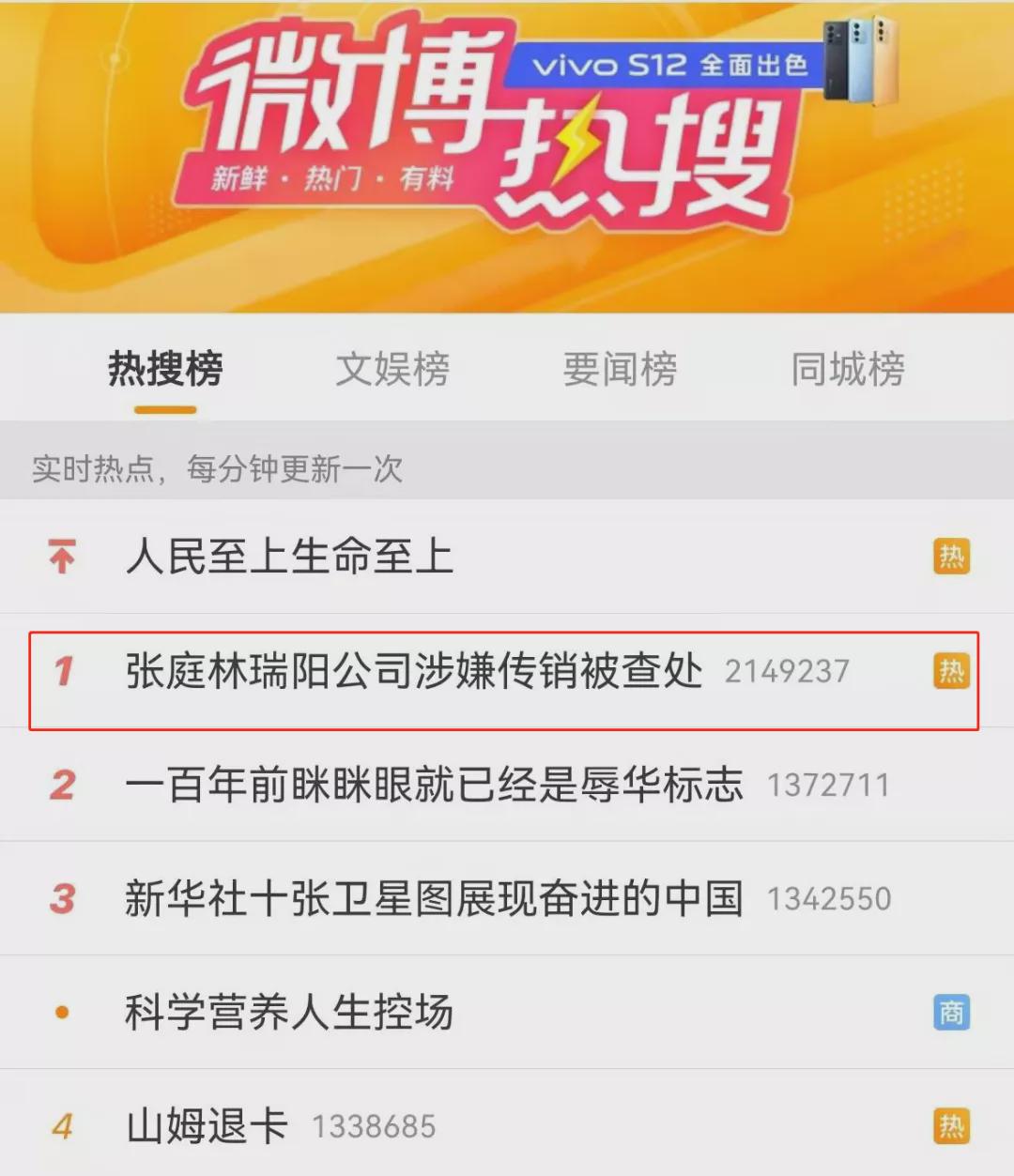Image resolution: width=1014 pixels, height=1176 pixels.
Task: Open hot search 张庭林瑞阳公司涉嫌传销被查处
Action: coord(414,671)
